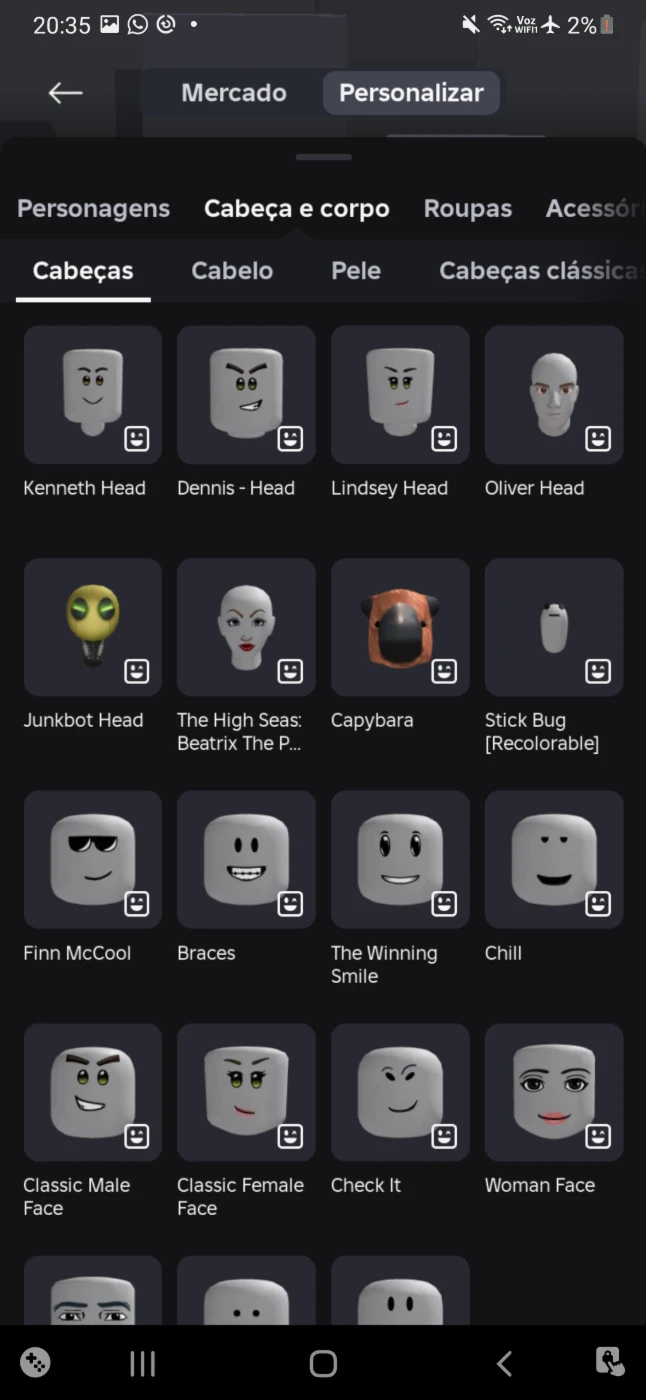The width and height of the screenshot is (646, 1400).
Task: Switch to the Mercado tab
Action: [234, 93]
